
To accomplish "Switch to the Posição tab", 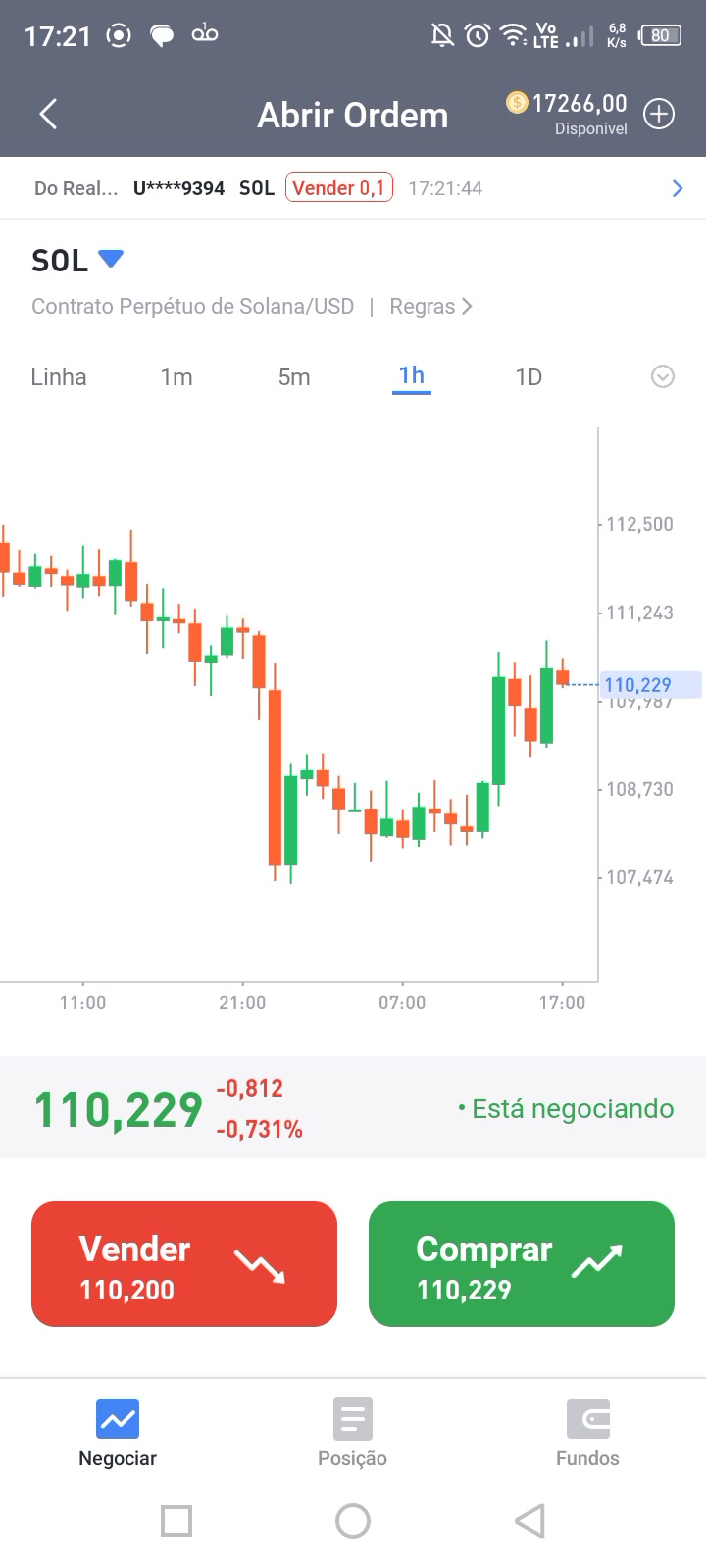I will (x=353, y=1433).
